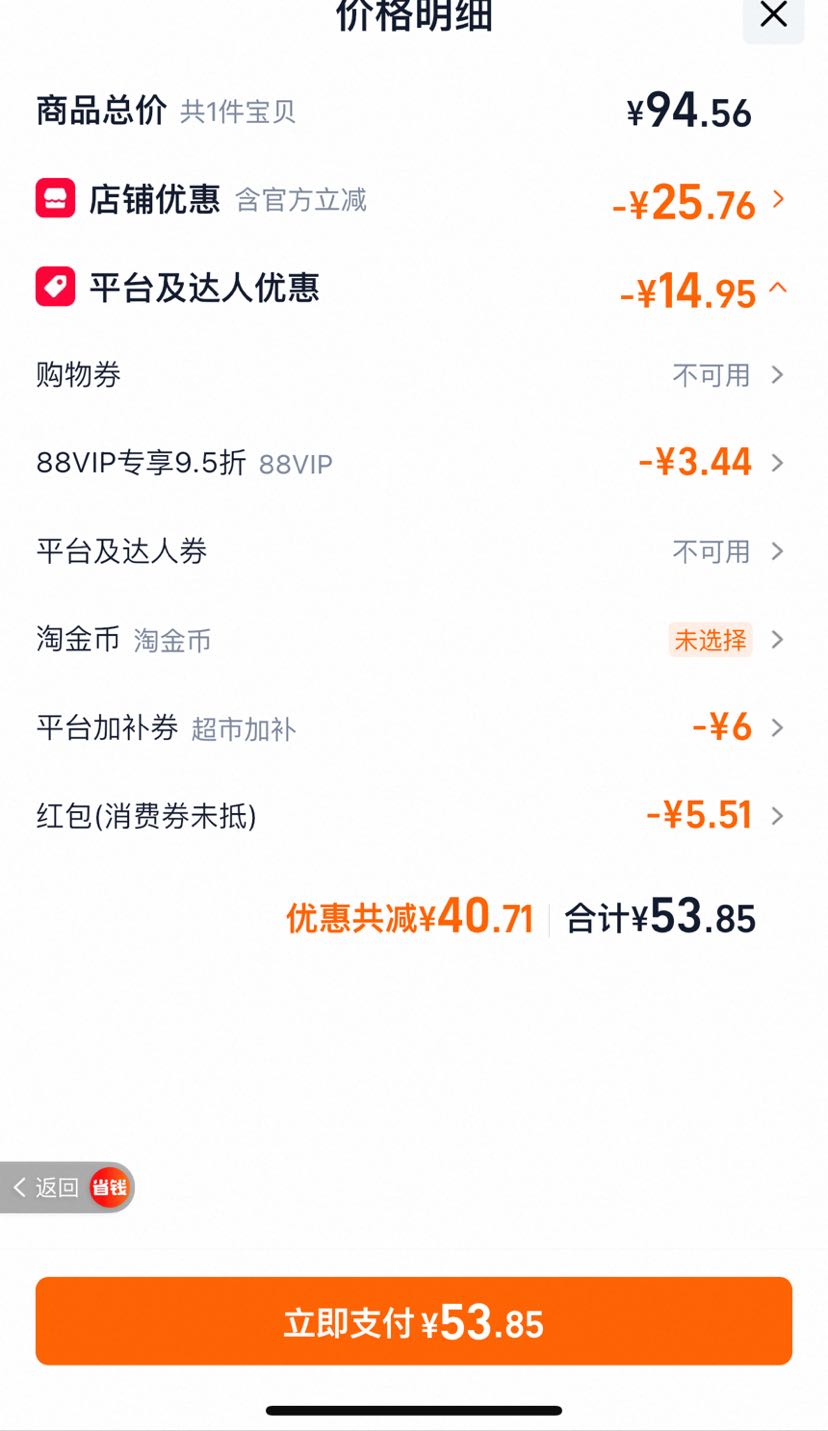The image size is (828, 1431).
Task: Open the 店铺优惠 discount details
Action: click(413, 201)
